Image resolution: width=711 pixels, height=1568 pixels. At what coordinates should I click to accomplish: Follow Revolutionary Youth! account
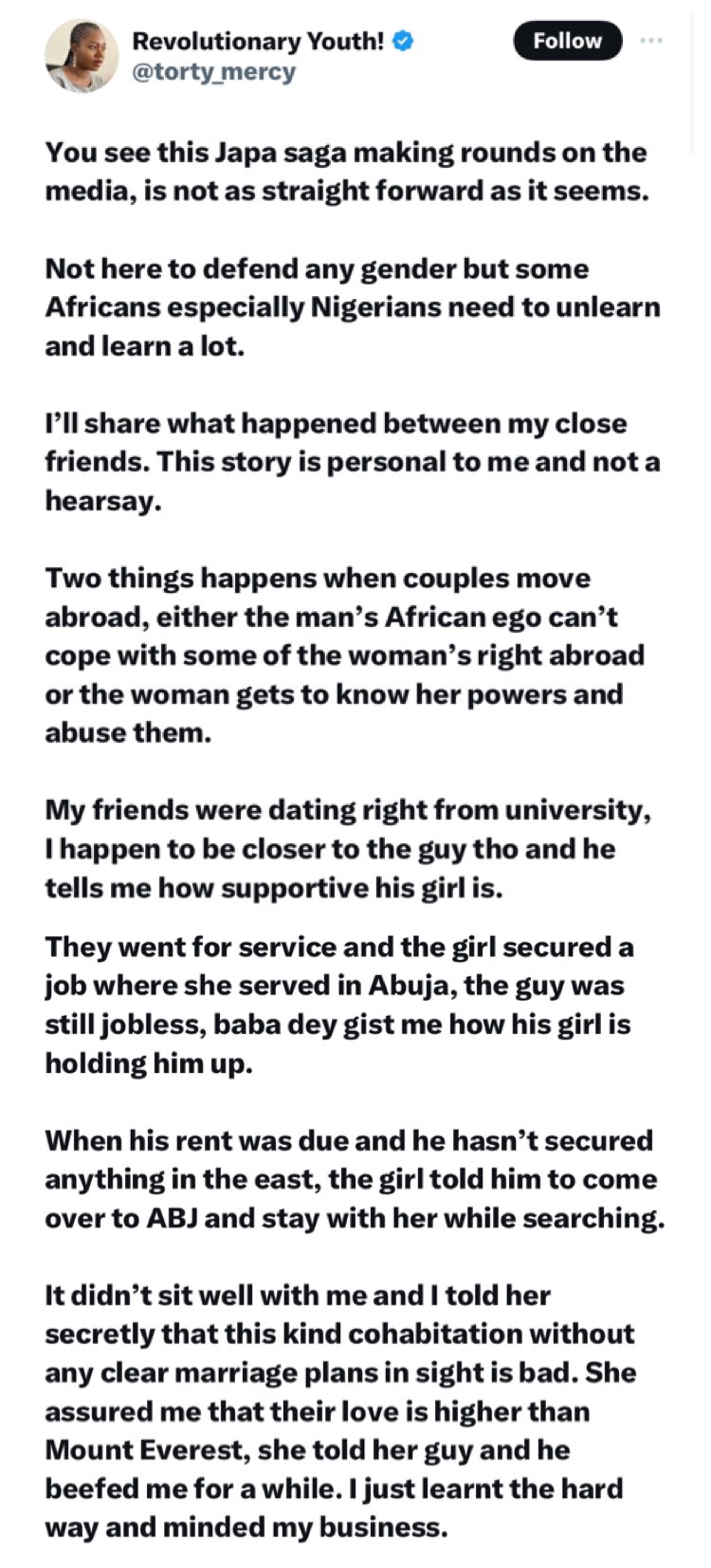pos(567,41)
